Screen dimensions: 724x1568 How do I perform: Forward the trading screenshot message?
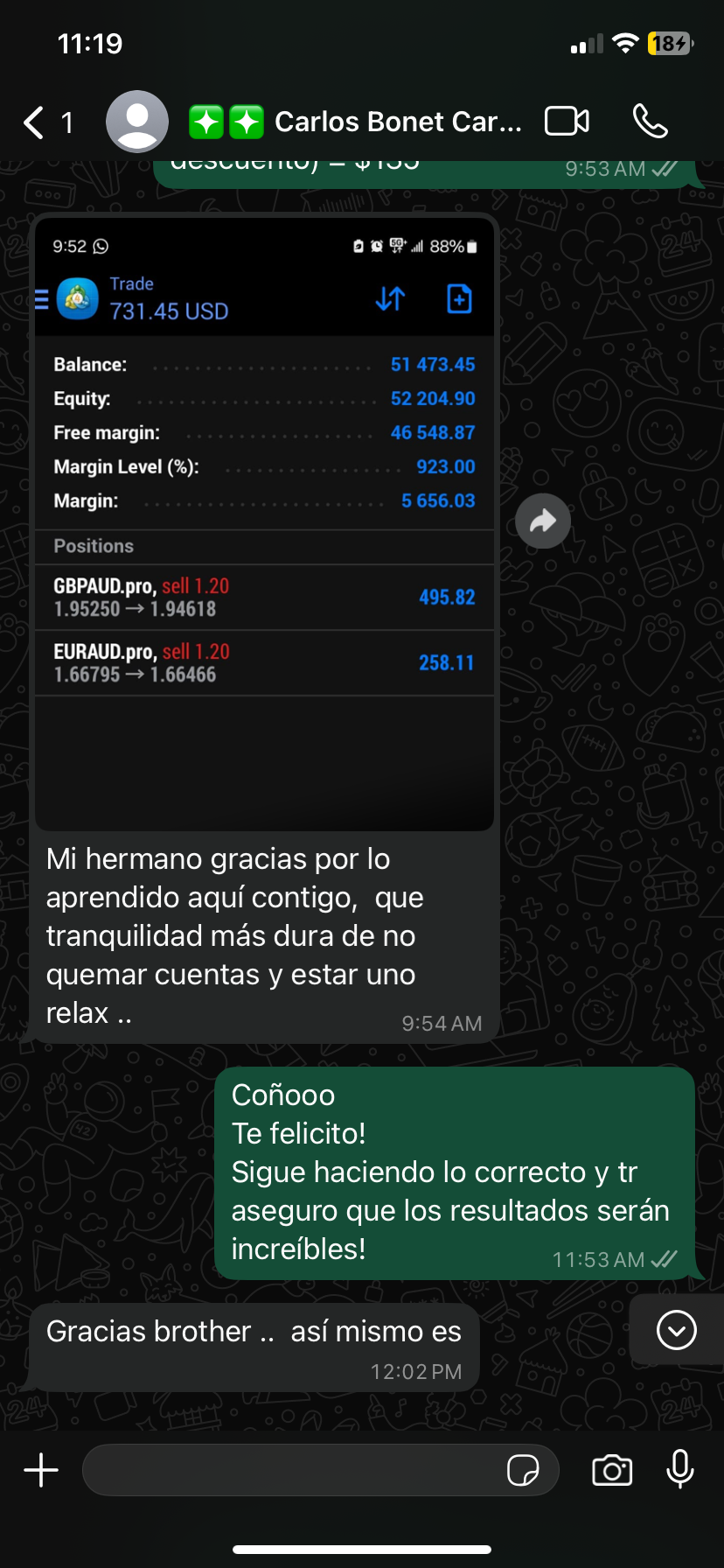click(543, 521)
